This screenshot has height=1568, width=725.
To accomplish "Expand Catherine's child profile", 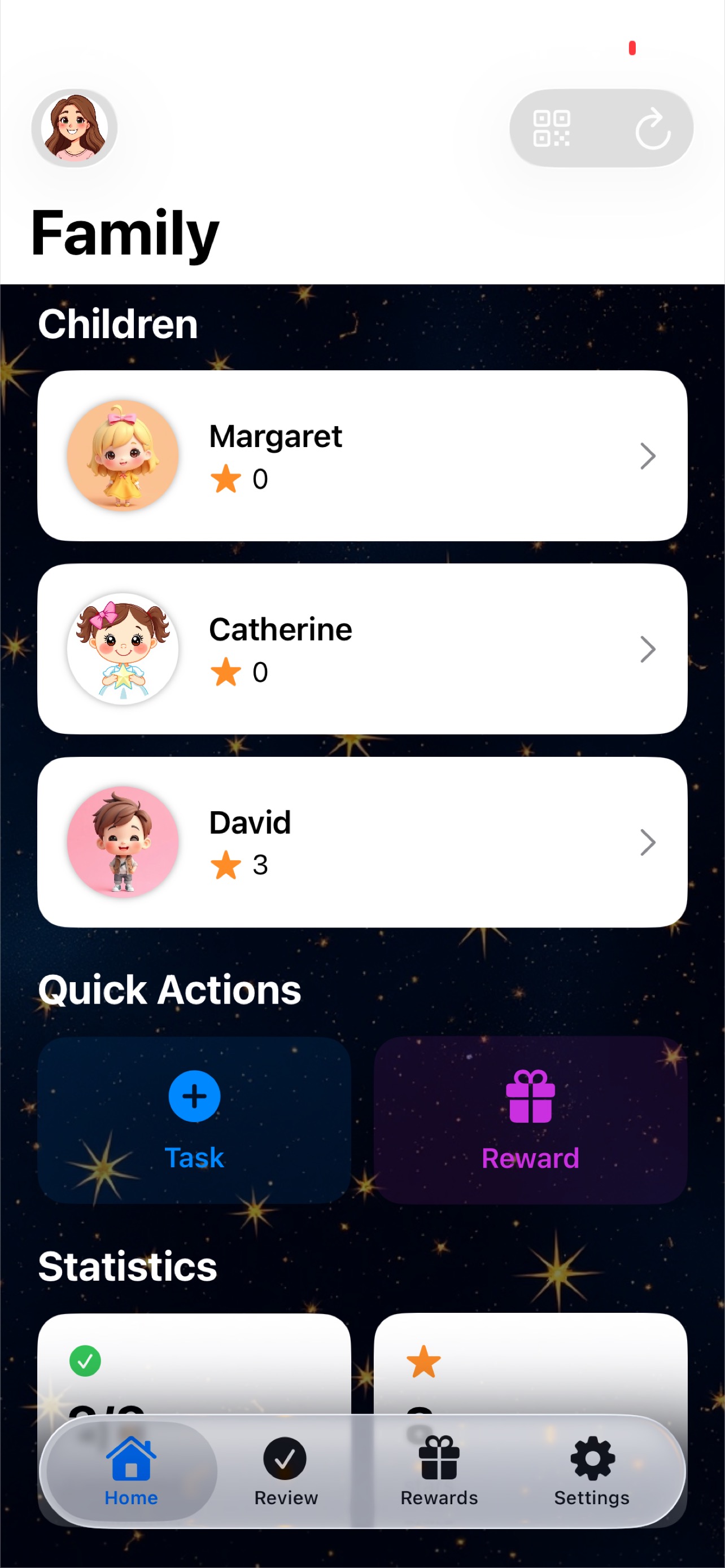I will coord(362,649).
